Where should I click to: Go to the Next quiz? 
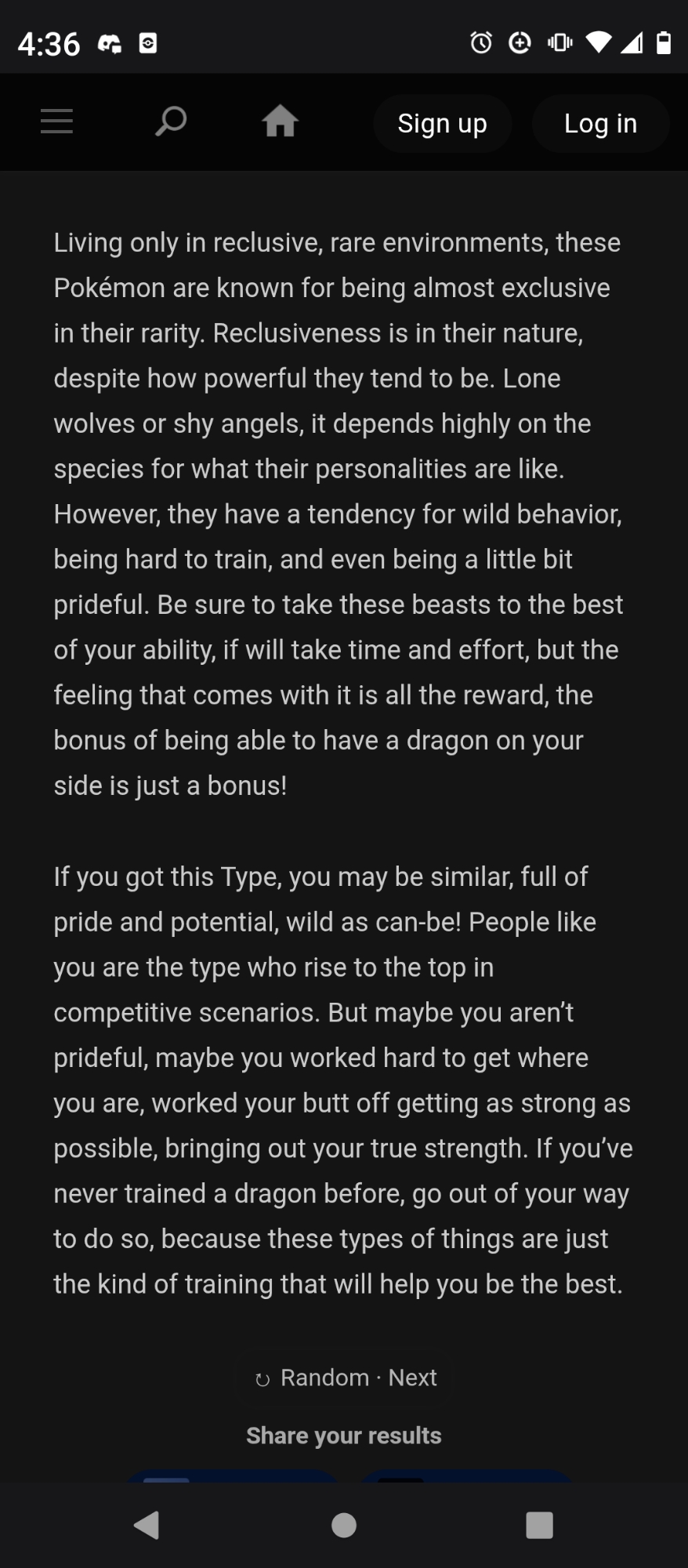(413, 1377)
